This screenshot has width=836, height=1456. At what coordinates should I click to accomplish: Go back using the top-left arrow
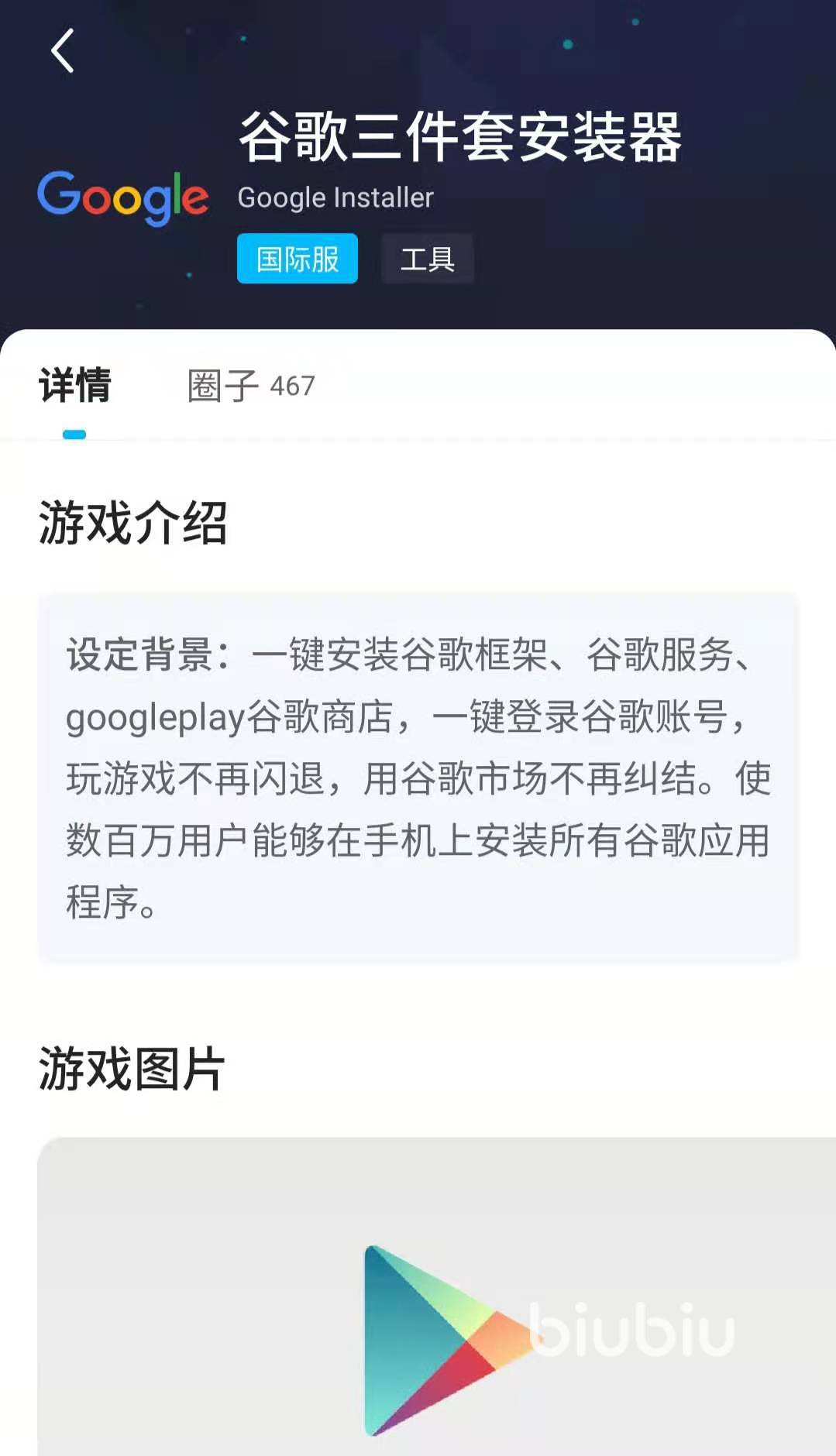click(x=62, y=51)
